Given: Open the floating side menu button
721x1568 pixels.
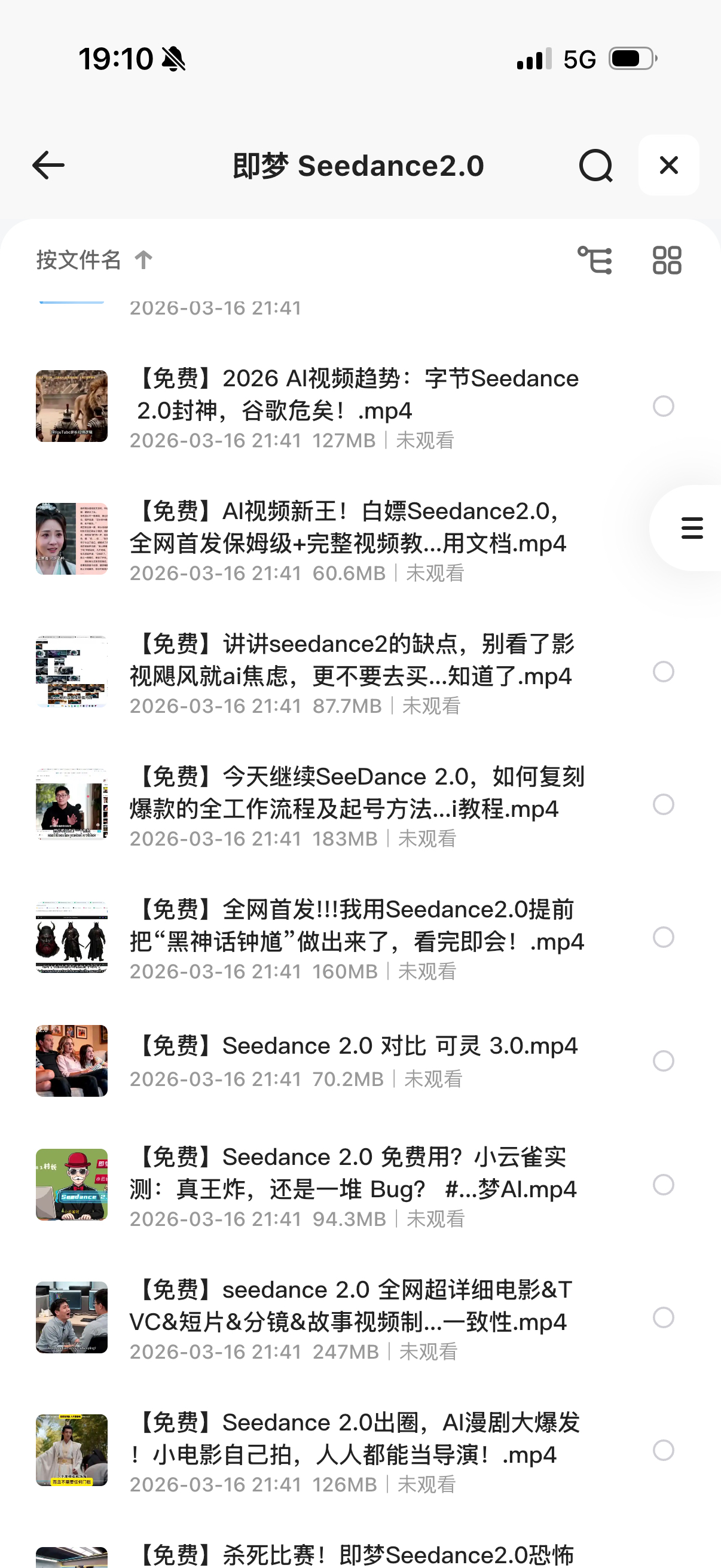Looking at the screenshot, I should pos(692,527).
